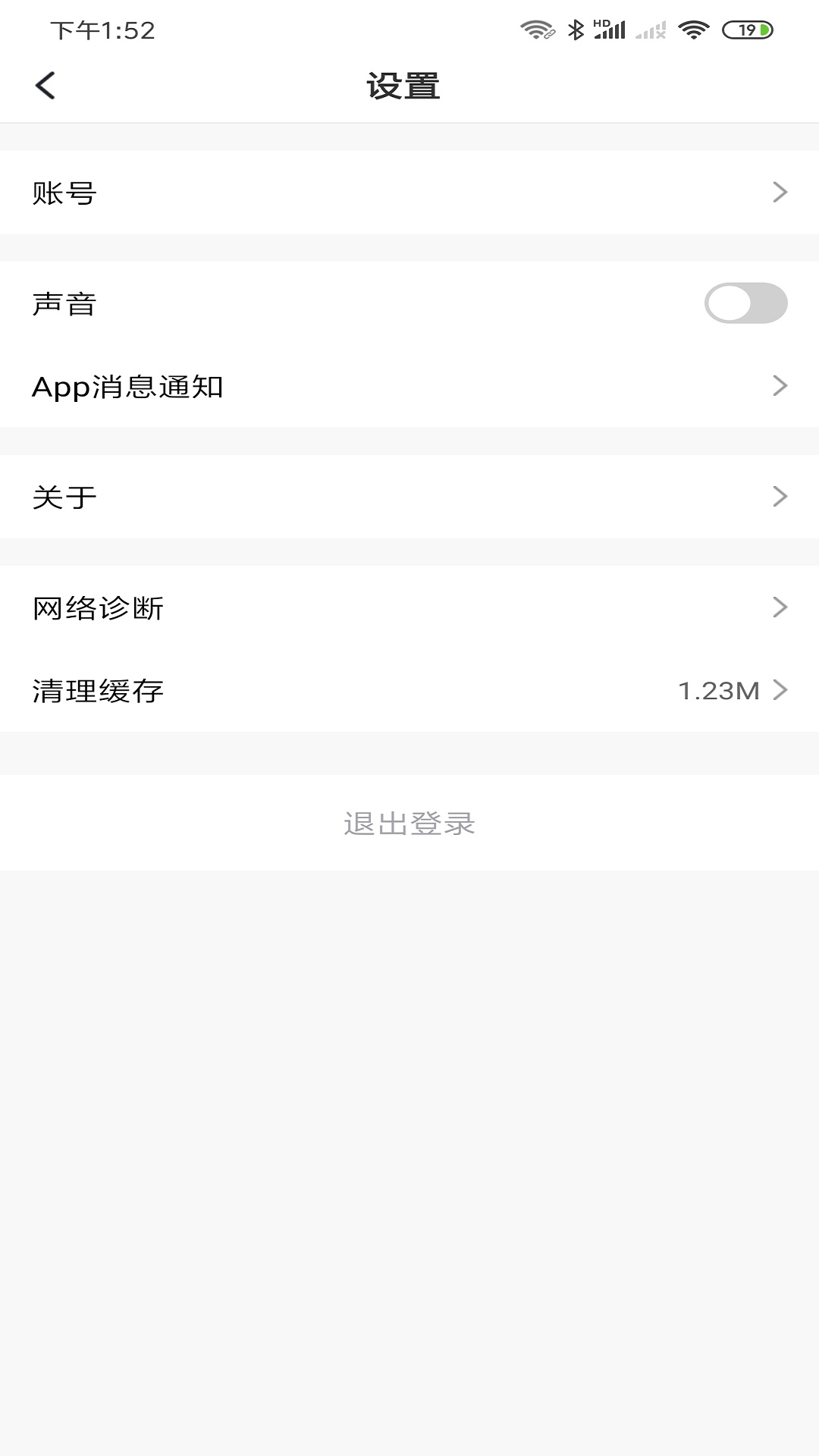
Task: Tap the 下午1:52 clock display
Action: point(101,31)
